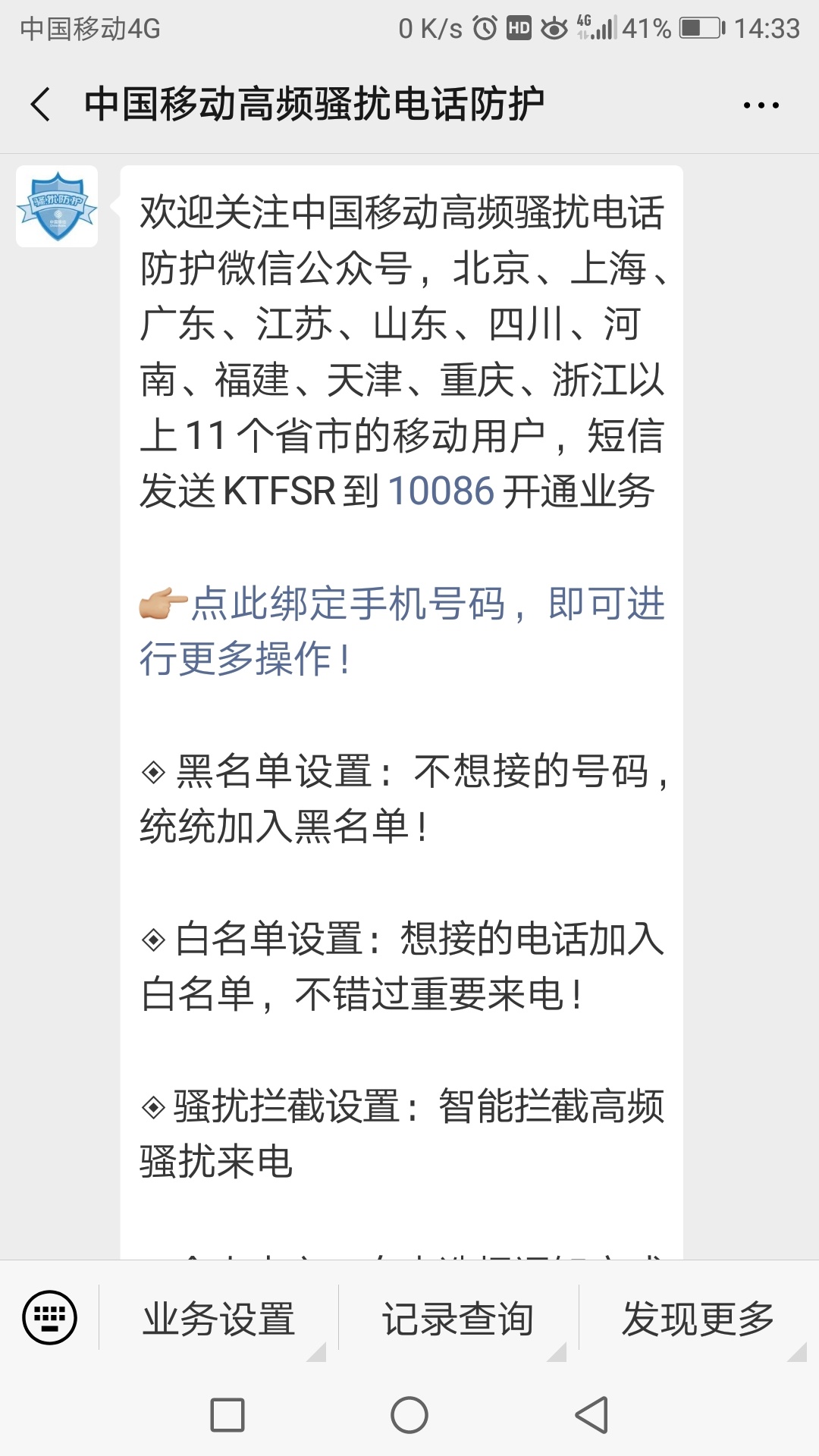The width and height of the screenshot is (819, 1456).
Task: Open the account's shield avatar
Action: 57,206
